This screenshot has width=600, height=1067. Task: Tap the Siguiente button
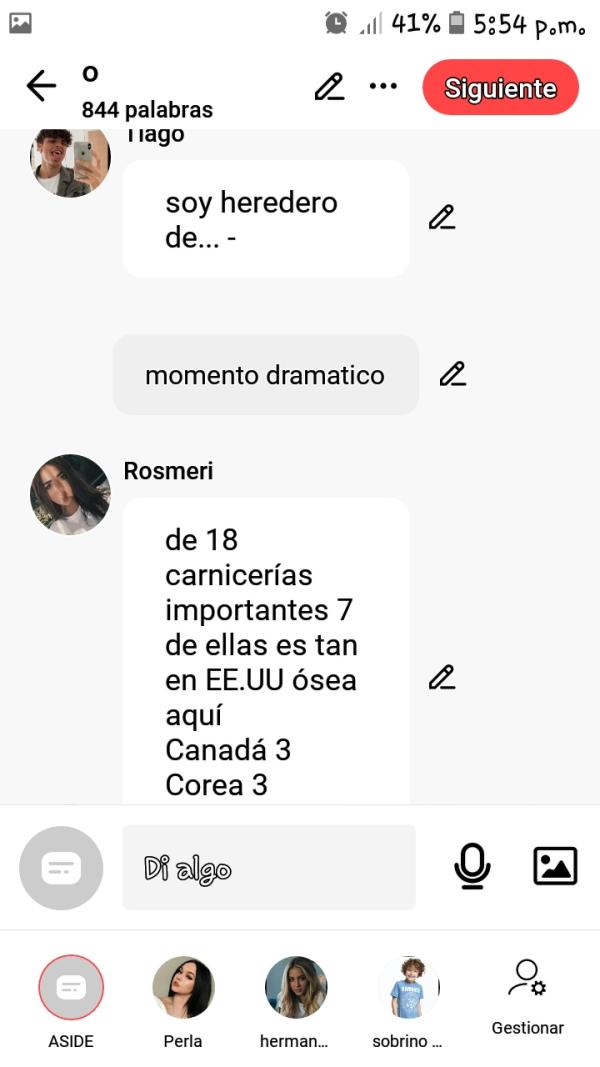pyautogui.click(x=500, y=87)
